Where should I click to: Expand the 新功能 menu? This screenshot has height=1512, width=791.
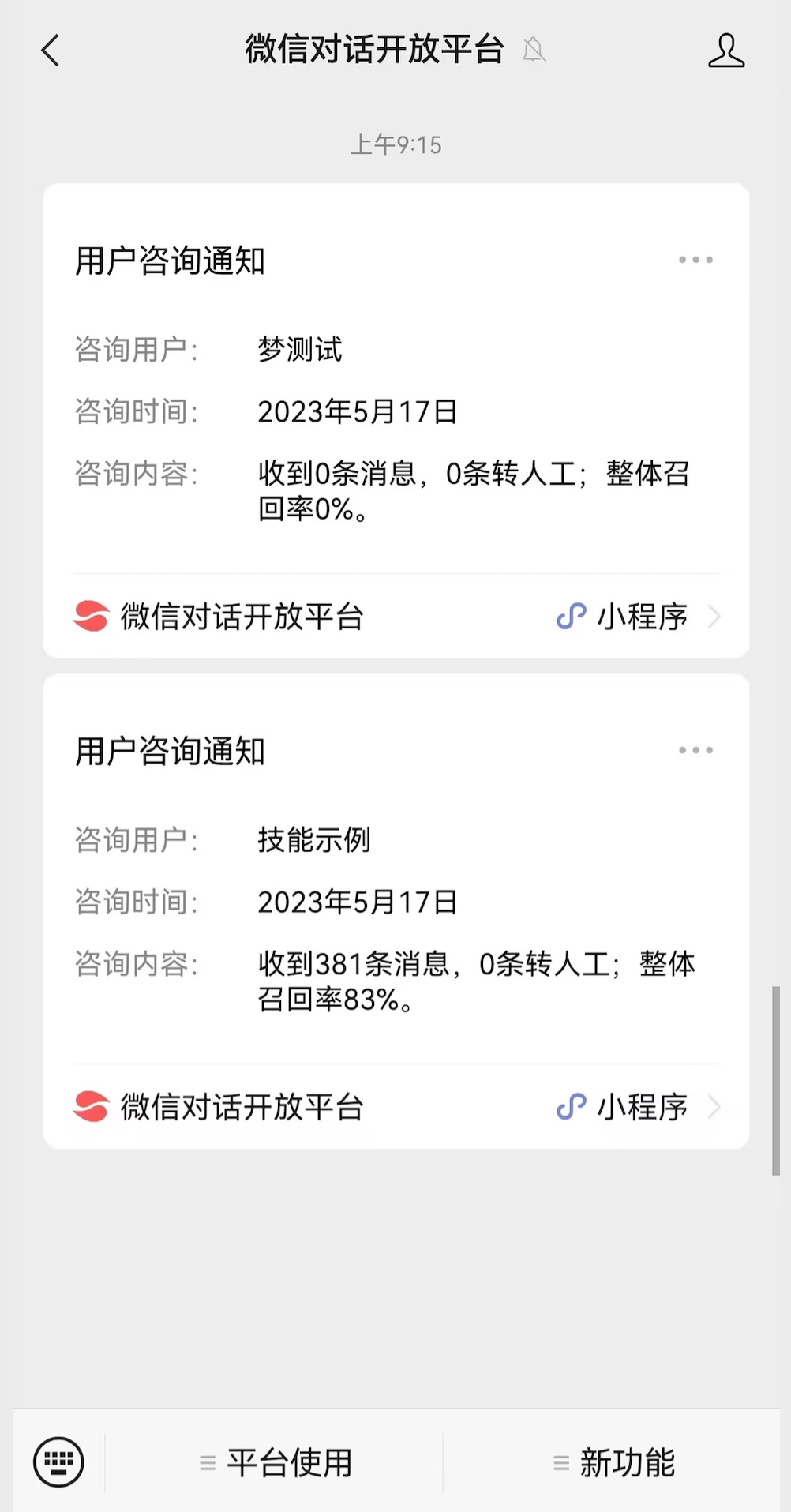pos(614,1463)
